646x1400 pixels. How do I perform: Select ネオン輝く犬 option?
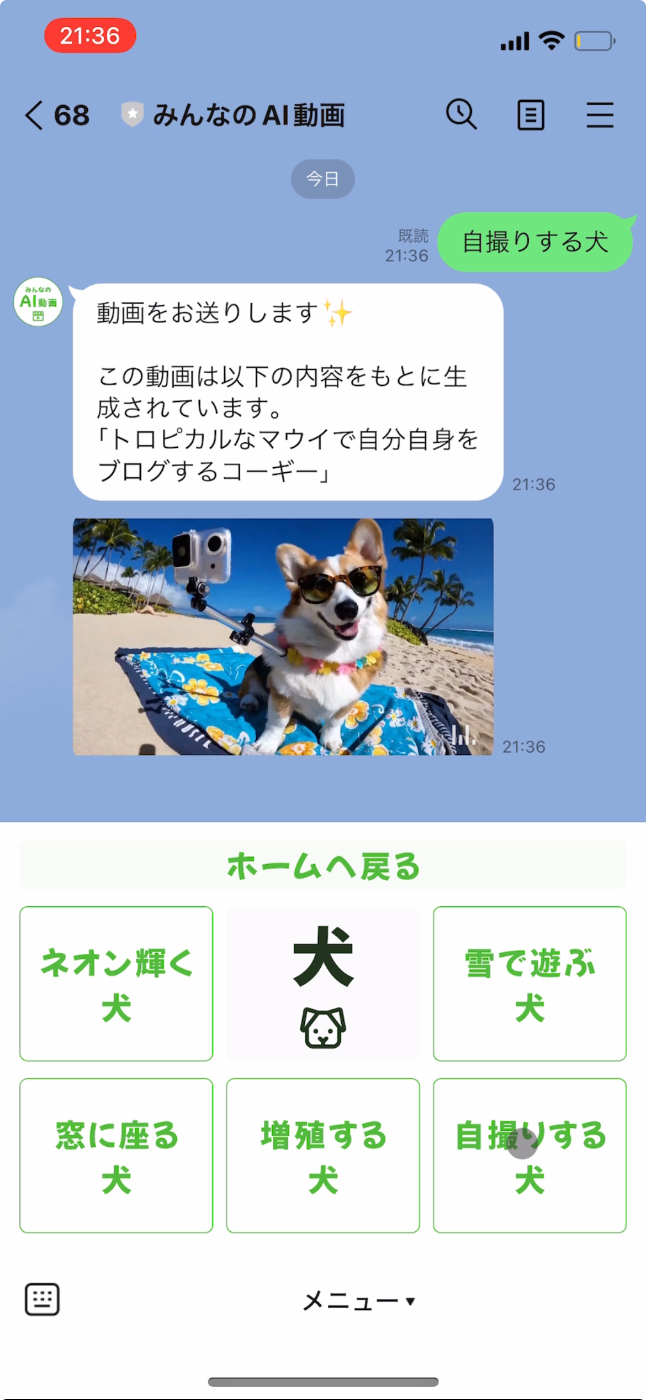coord(116,984)
